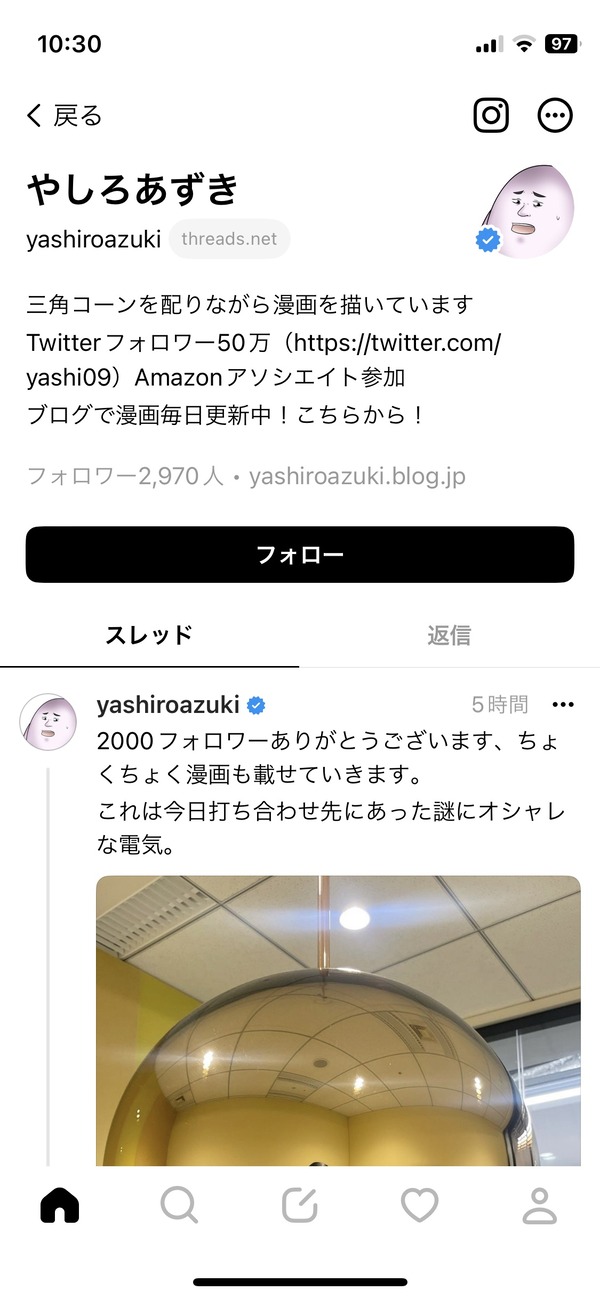Go back using the 戻る button
Image resolution: width=600 pixels, height=1299 pixels.
click(x=65, y=116)
